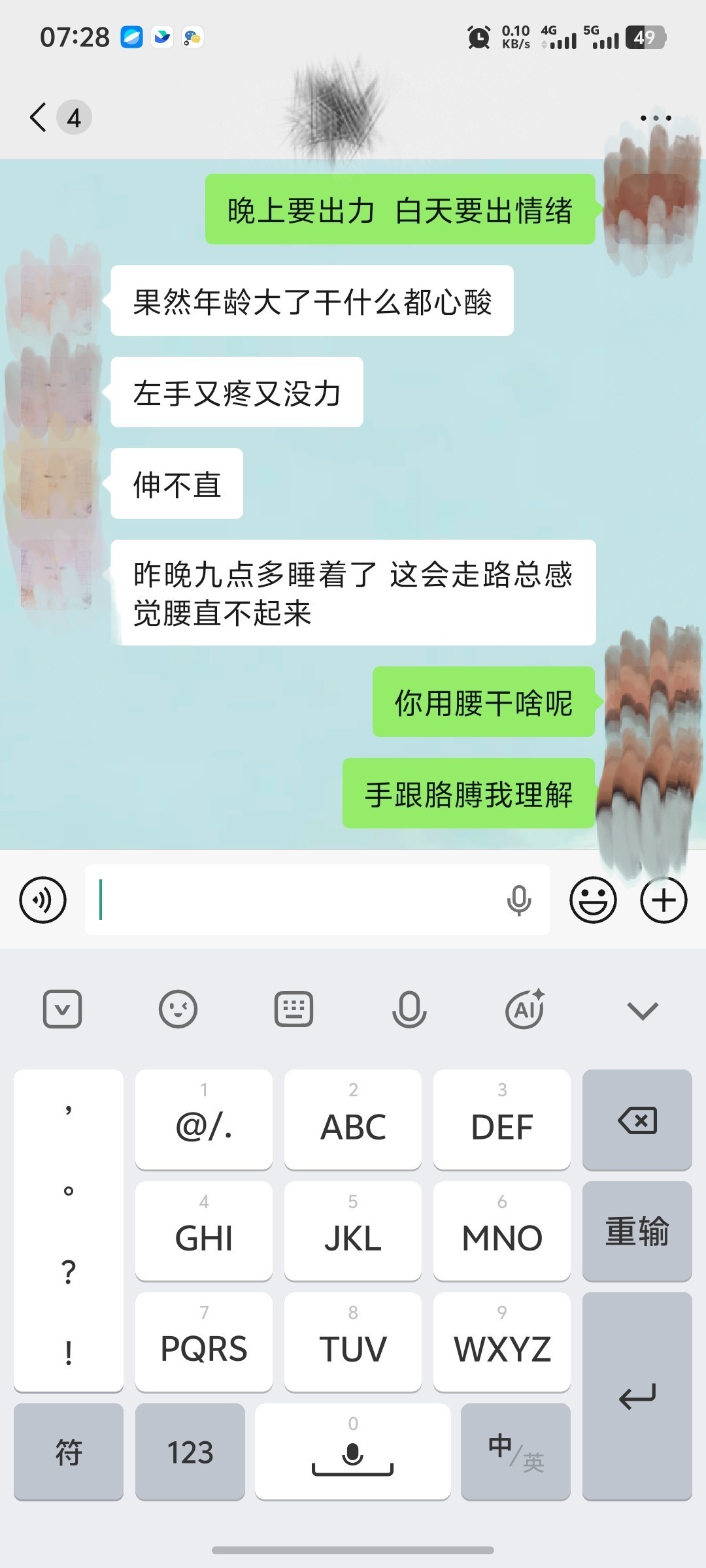Open the keyboard emoji face icon

(x=178, y=1009)
